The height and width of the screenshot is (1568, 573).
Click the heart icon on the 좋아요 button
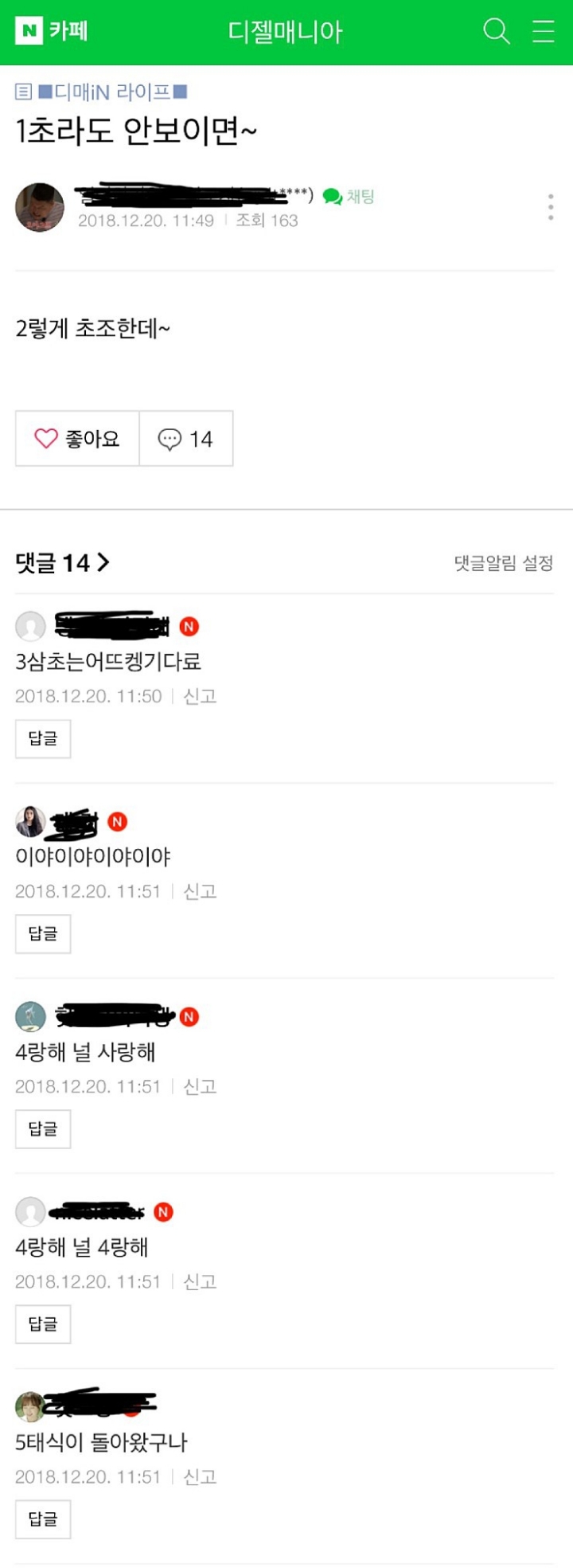[x=47, y=438]
